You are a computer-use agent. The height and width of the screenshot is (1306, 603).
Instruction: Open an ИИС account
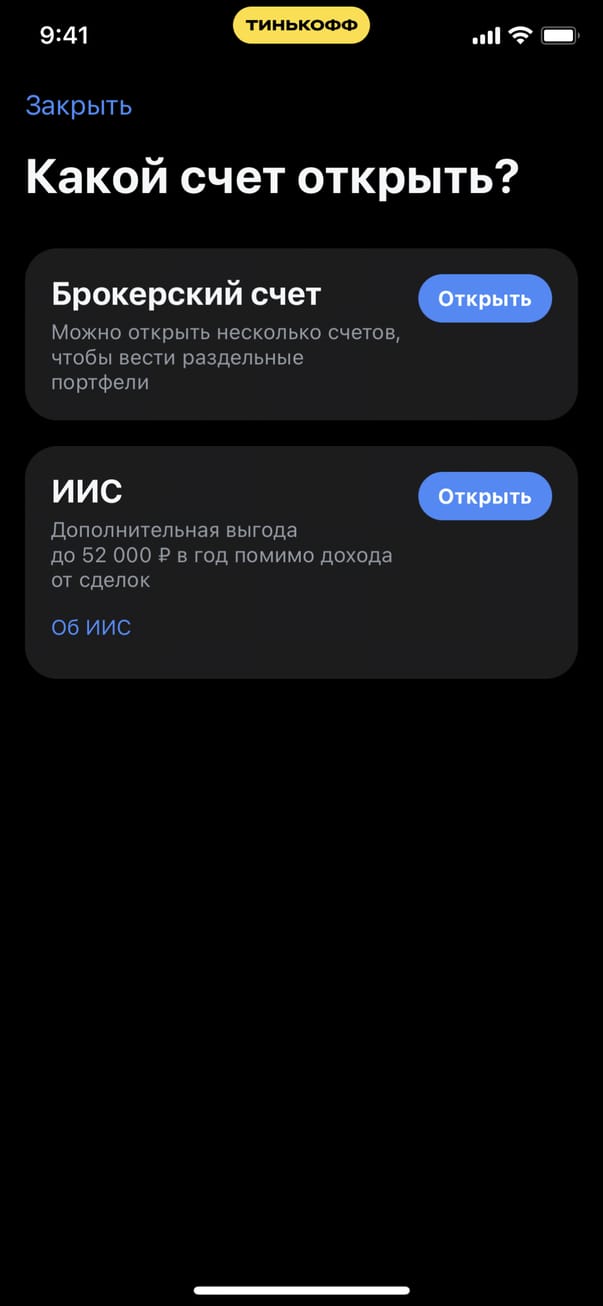tap(484, 497)
